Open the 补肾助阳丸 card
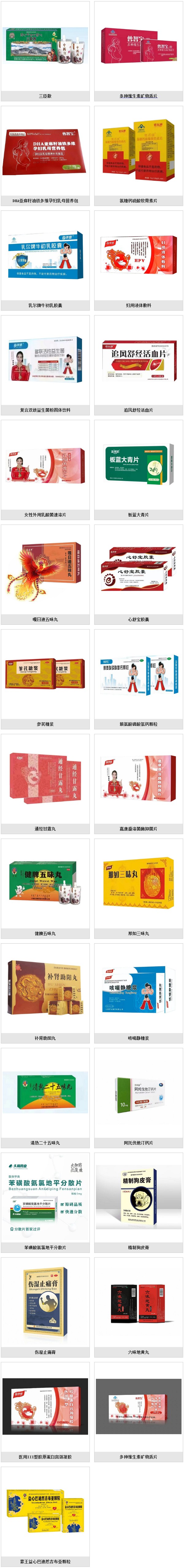 point(46,988)
